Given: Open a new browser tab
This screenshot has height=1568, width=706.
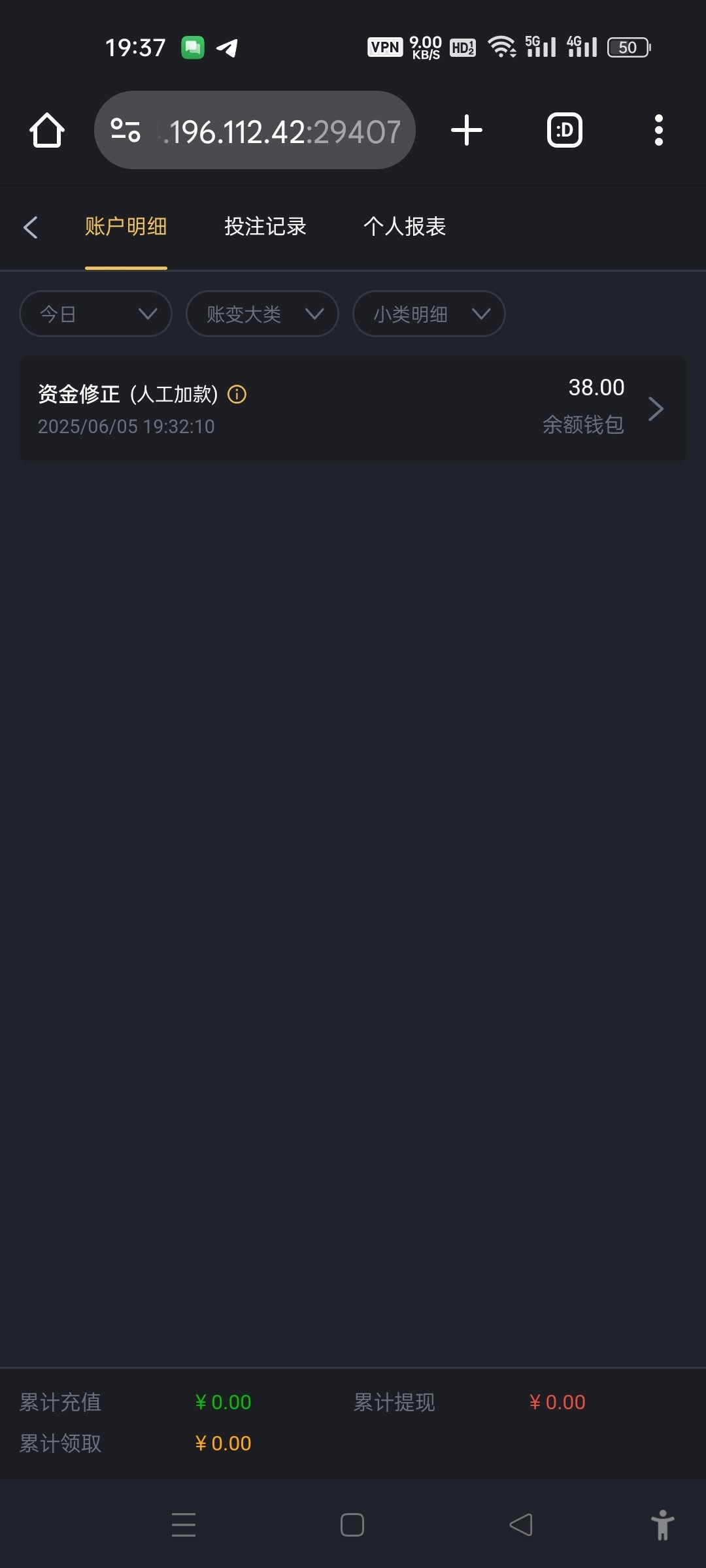Looking at the screenshot, I should pos(467,131).
